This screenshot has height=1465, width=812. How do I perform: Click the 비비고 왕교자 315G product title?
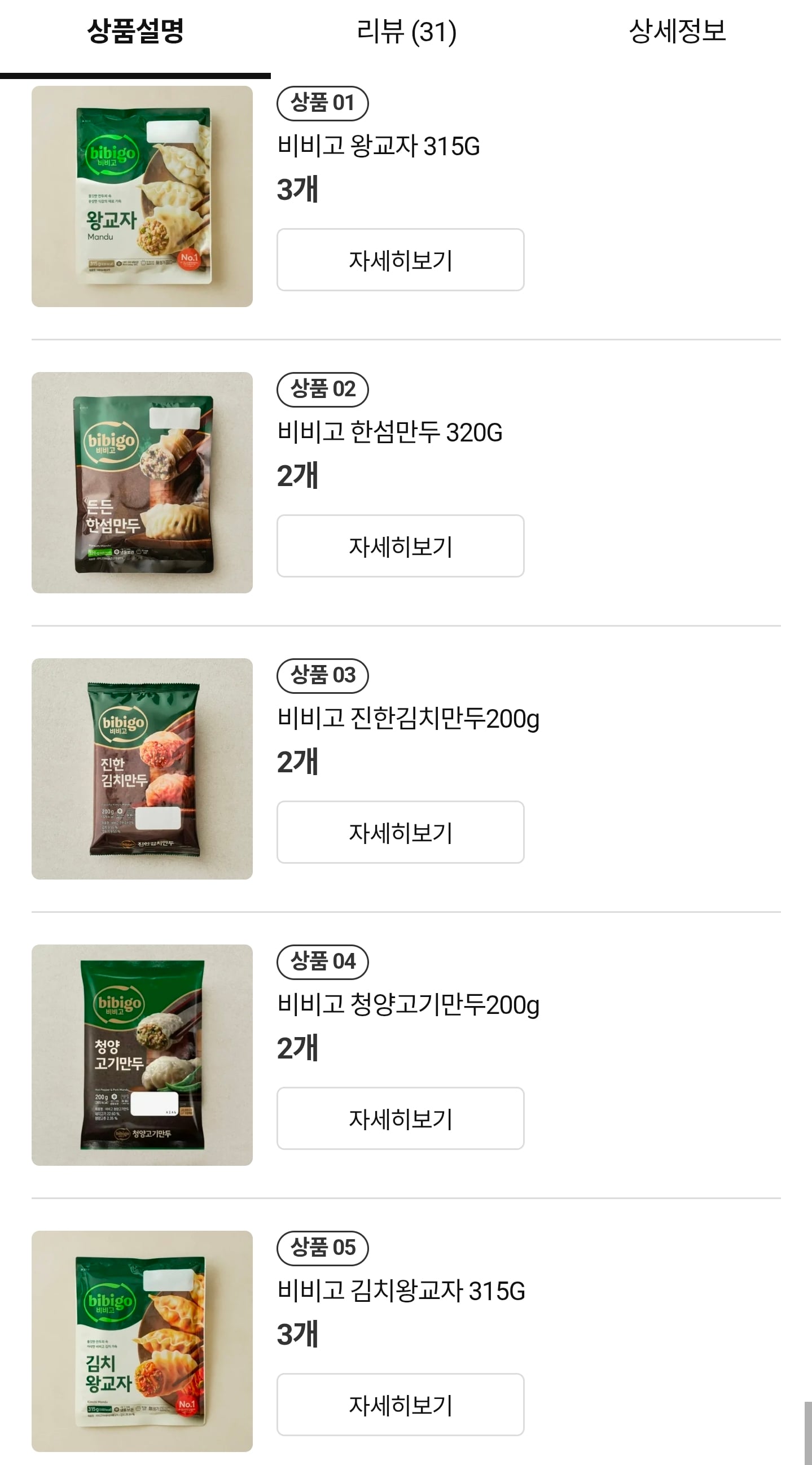pyautogui.click(x=379, y=147)
